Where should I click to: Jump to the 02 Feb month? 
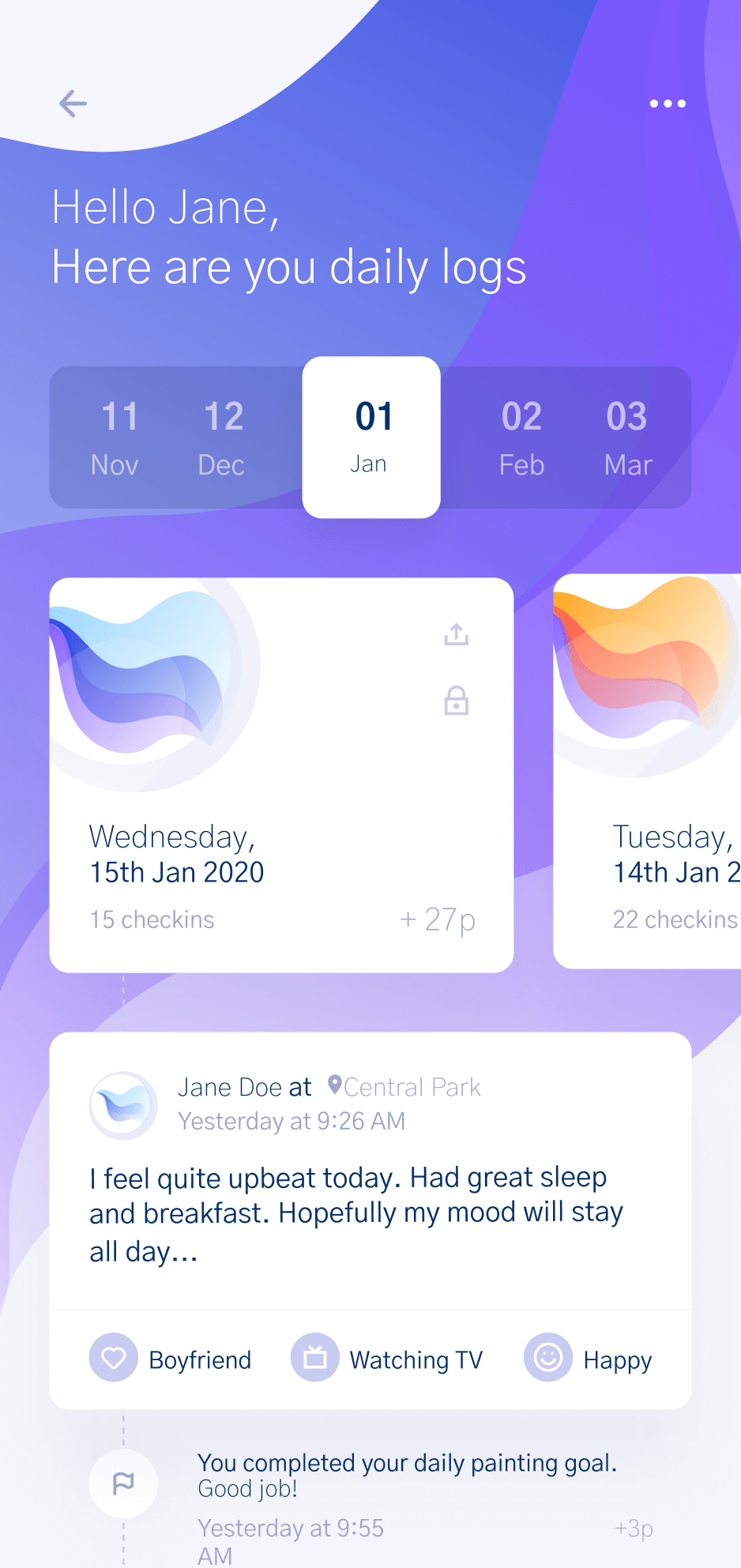click(x=521, y=438)
